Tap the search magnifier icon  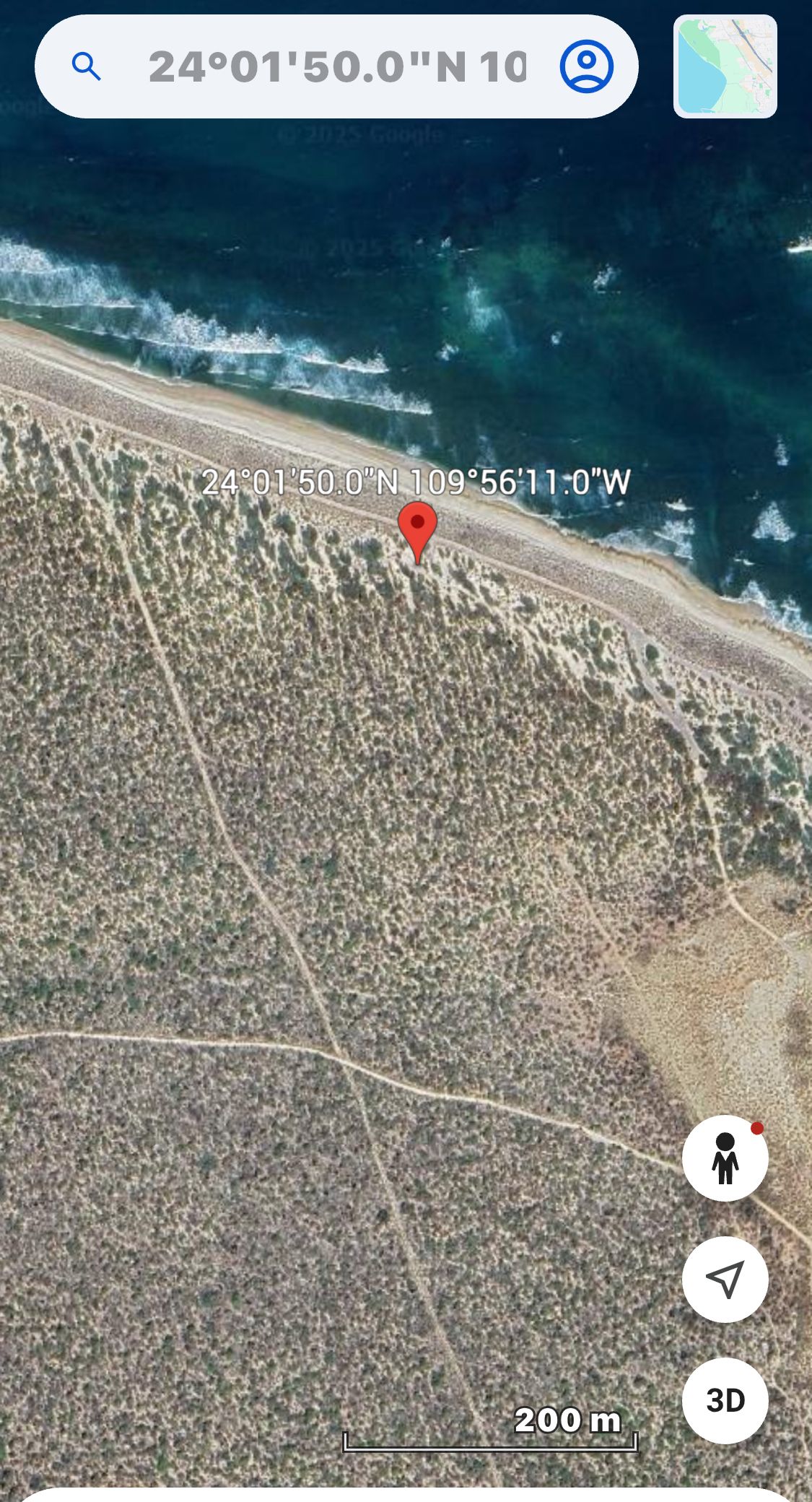pyautogui.click(x=86, y=66)
